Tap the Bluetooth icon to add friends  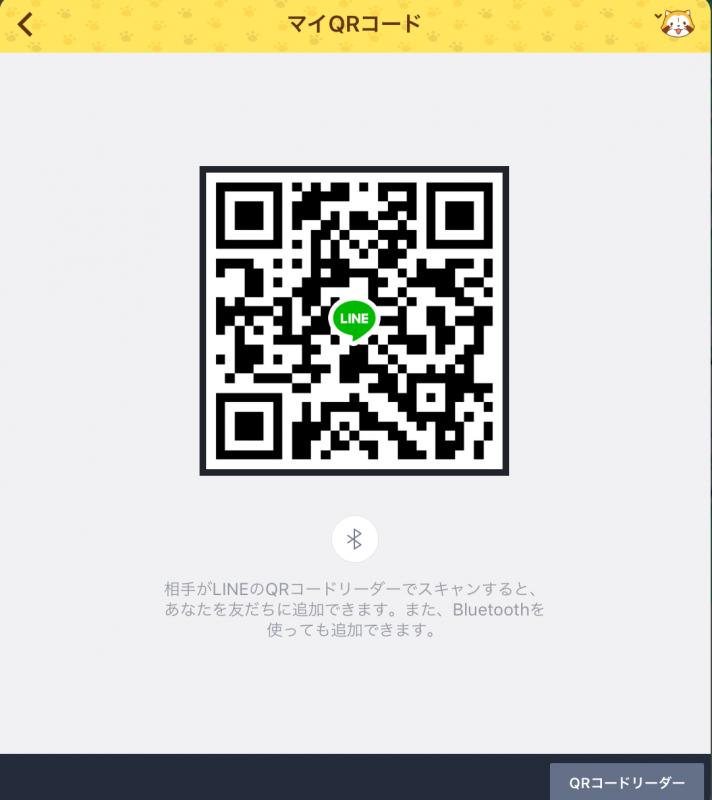[354, 540]
